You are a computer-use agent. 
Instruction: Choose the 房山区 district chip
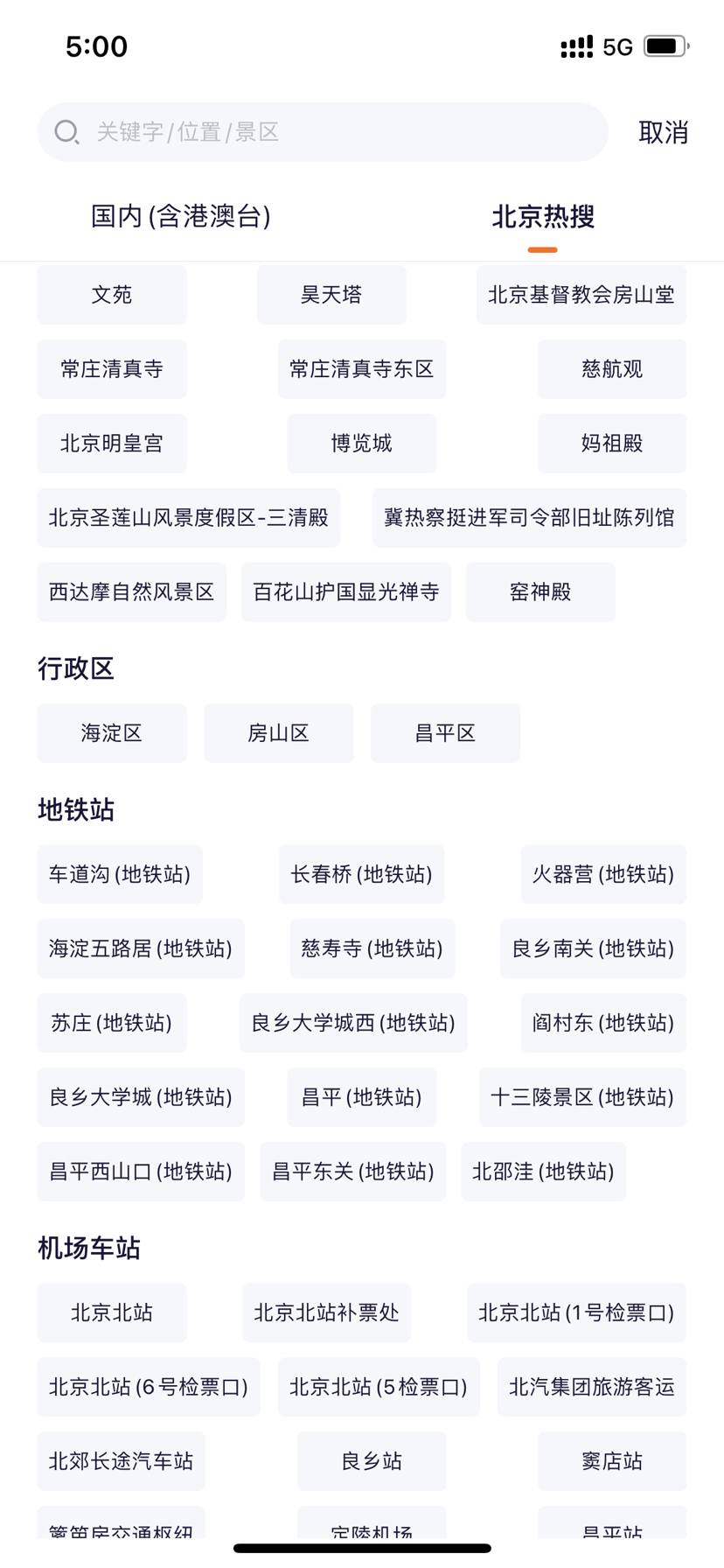(279, 733)
